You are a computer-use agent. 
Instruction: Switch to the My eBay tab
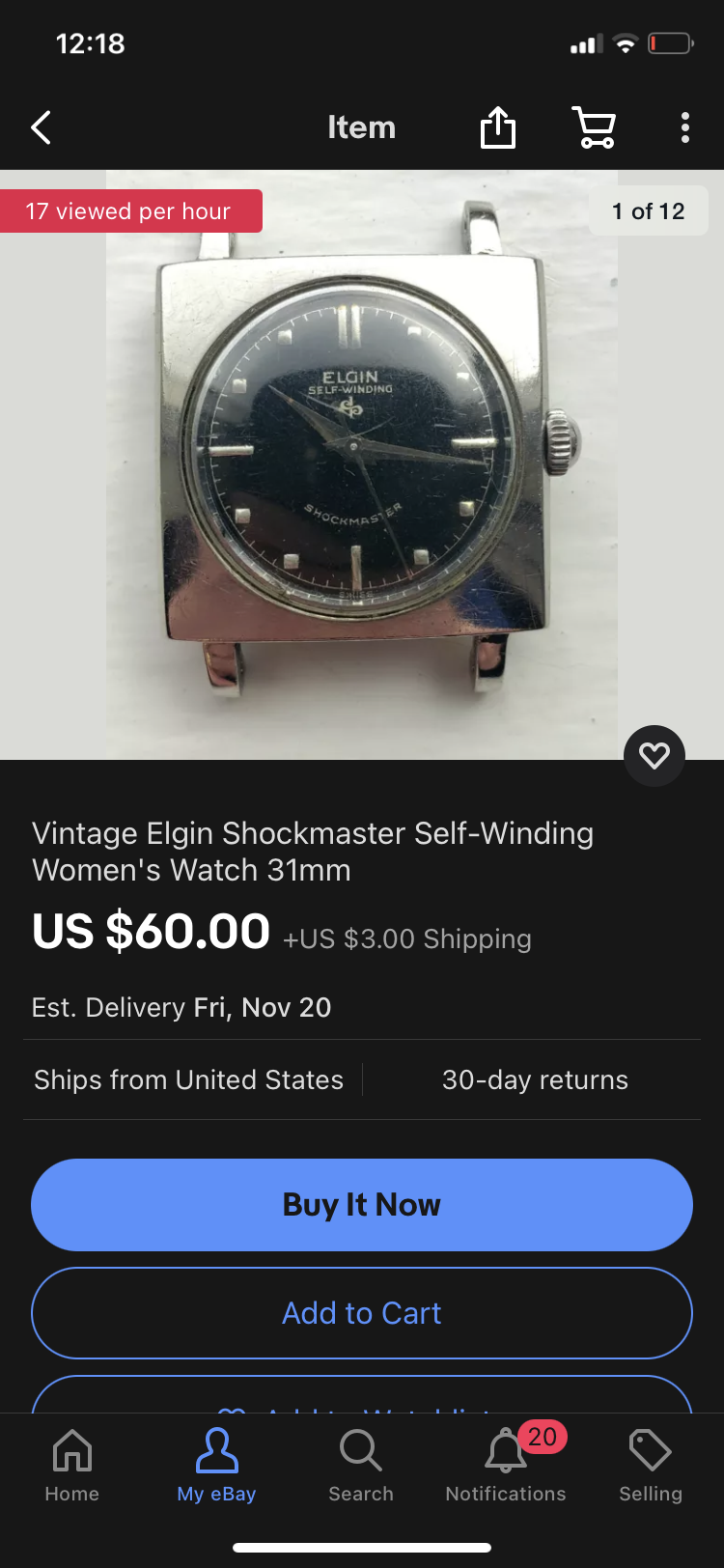[x=216, y=1465]
